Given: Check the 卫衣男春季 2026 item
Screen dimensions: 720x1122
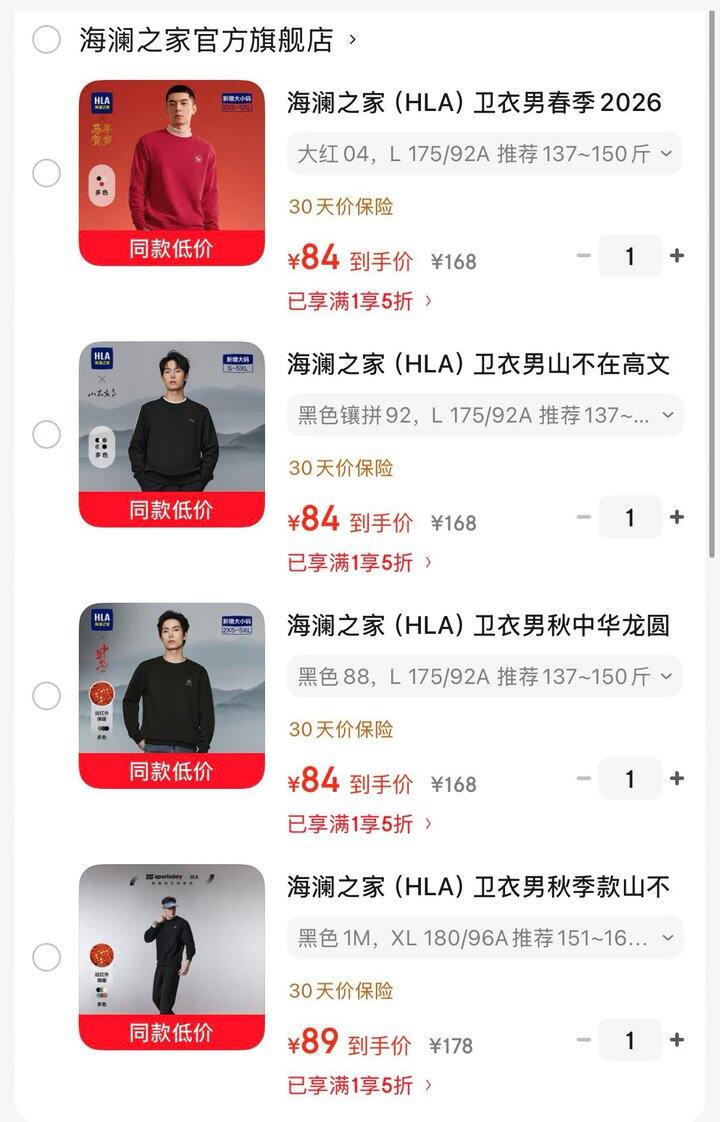Looking at the screenshot, I should (x=46, y=174).
